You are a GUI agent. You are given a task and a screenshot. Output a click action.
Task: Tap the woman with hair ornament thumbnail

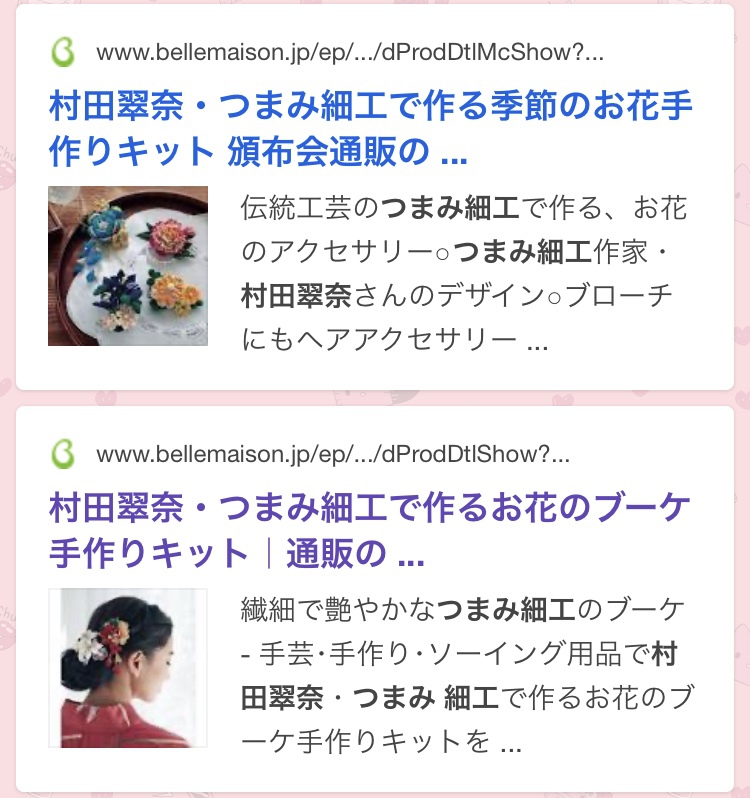128,668
